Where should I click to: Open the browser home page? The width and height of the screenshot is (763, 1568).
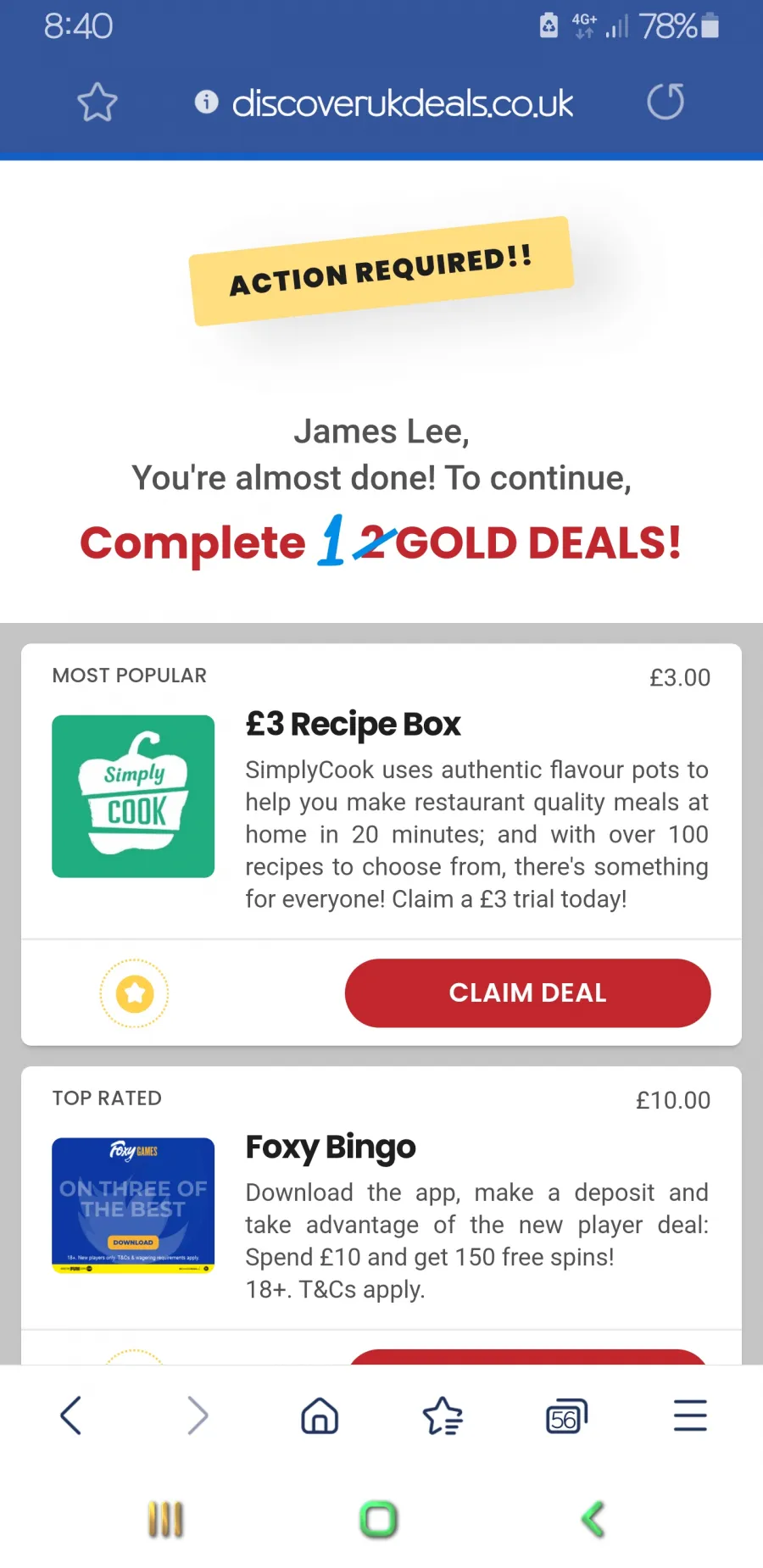320,1415
